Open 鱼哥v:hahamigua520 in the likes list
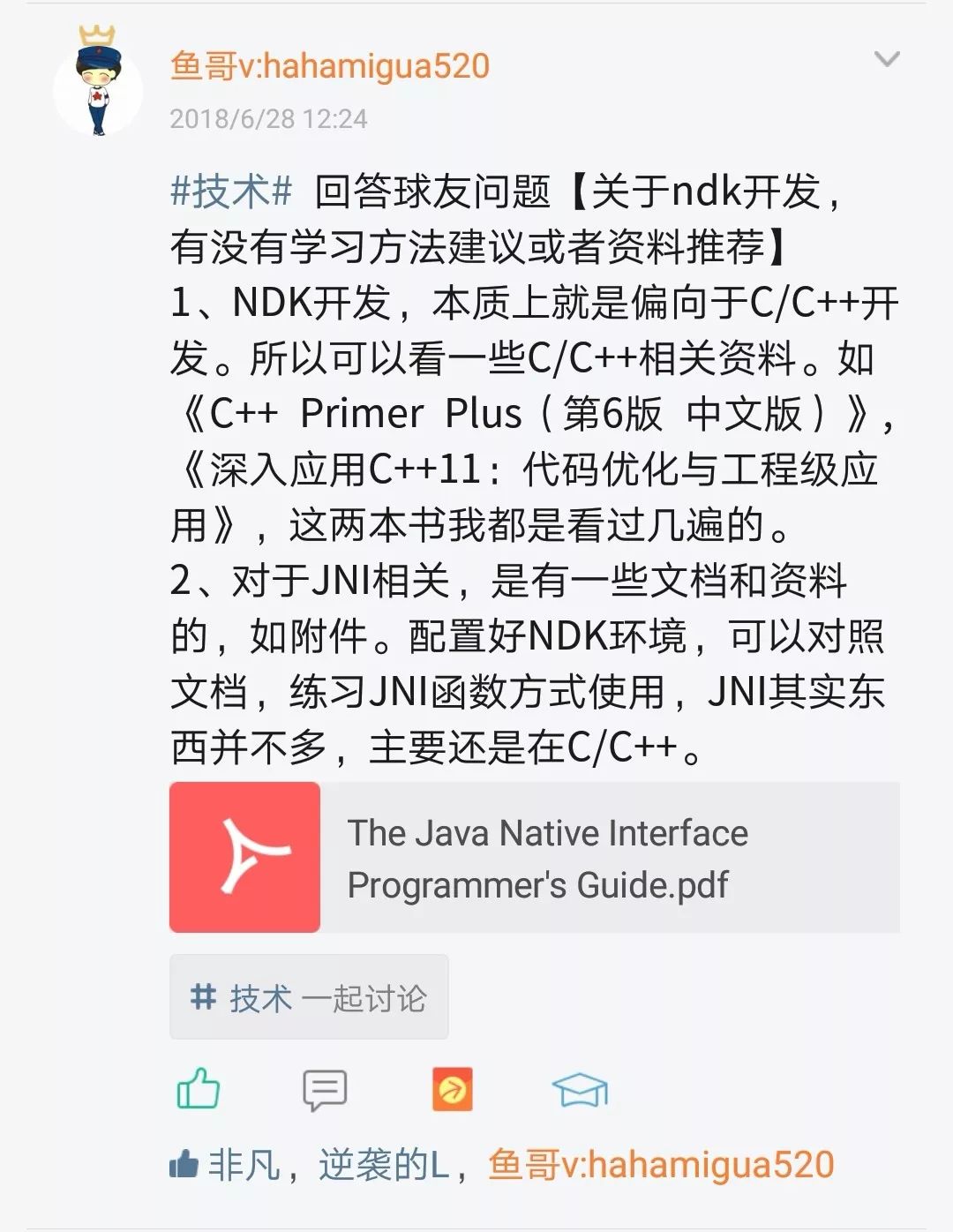The image size is (953, 1232). (661, 1165)
